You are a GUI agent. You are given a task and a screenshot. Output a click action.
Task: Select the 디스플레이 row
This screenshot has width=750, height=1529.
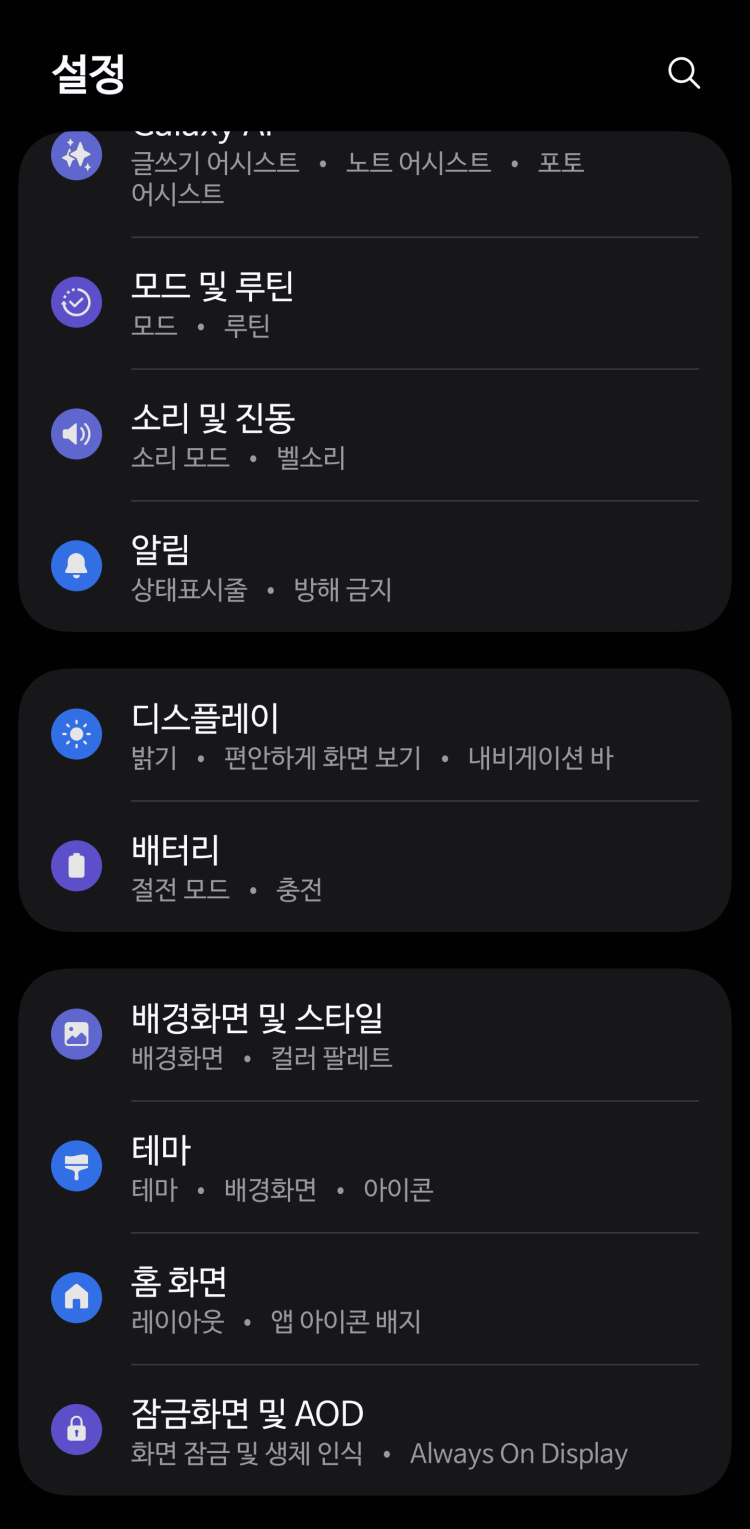(x=375, y=735)
